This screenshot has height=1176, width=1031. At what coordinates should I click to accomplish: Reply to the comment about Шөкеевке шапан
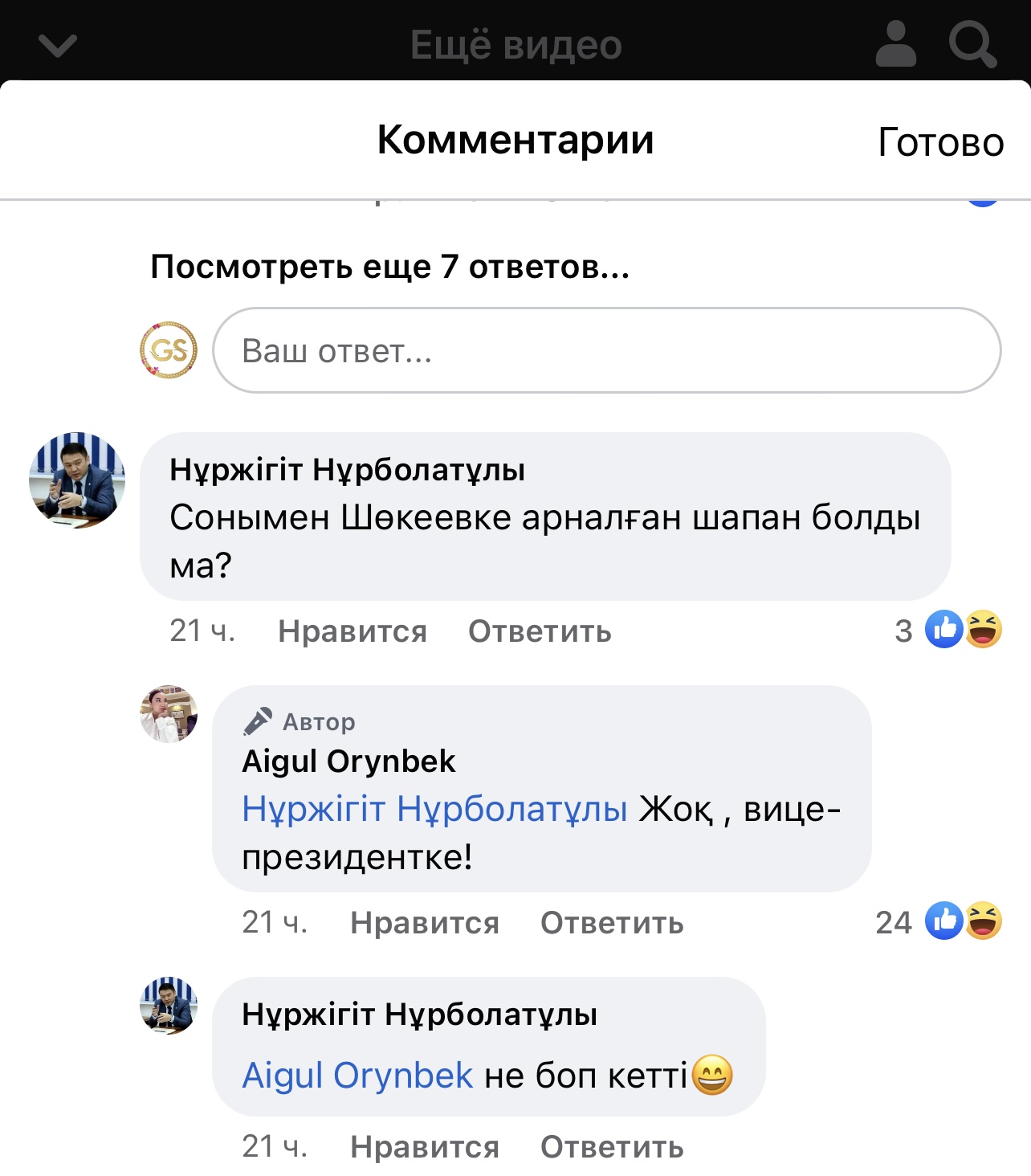tap(540, 631)
